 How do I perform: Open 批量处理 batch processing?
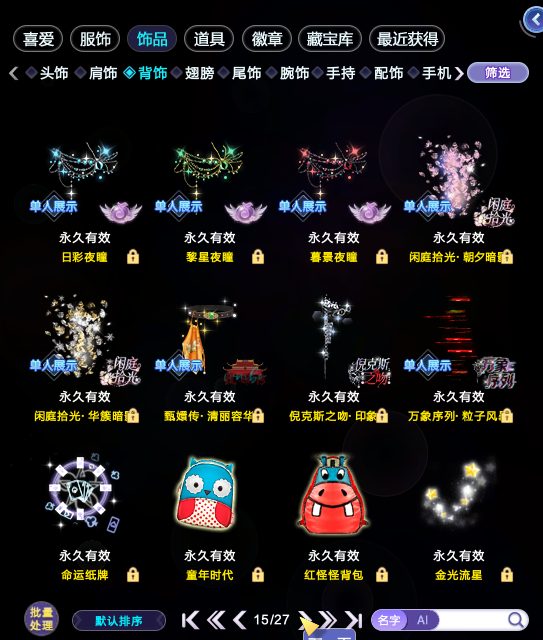[41, 619]
